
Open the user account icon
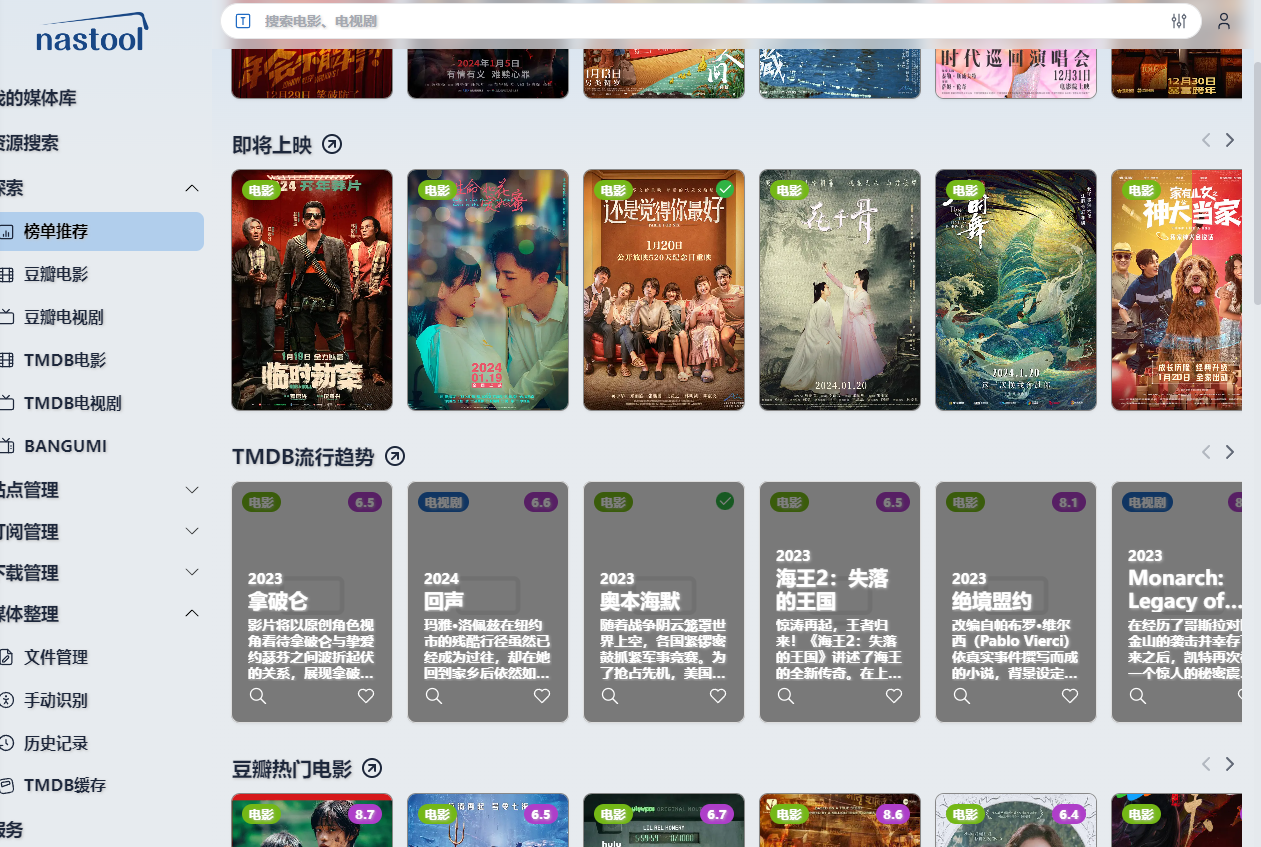tap(1224, 21)
